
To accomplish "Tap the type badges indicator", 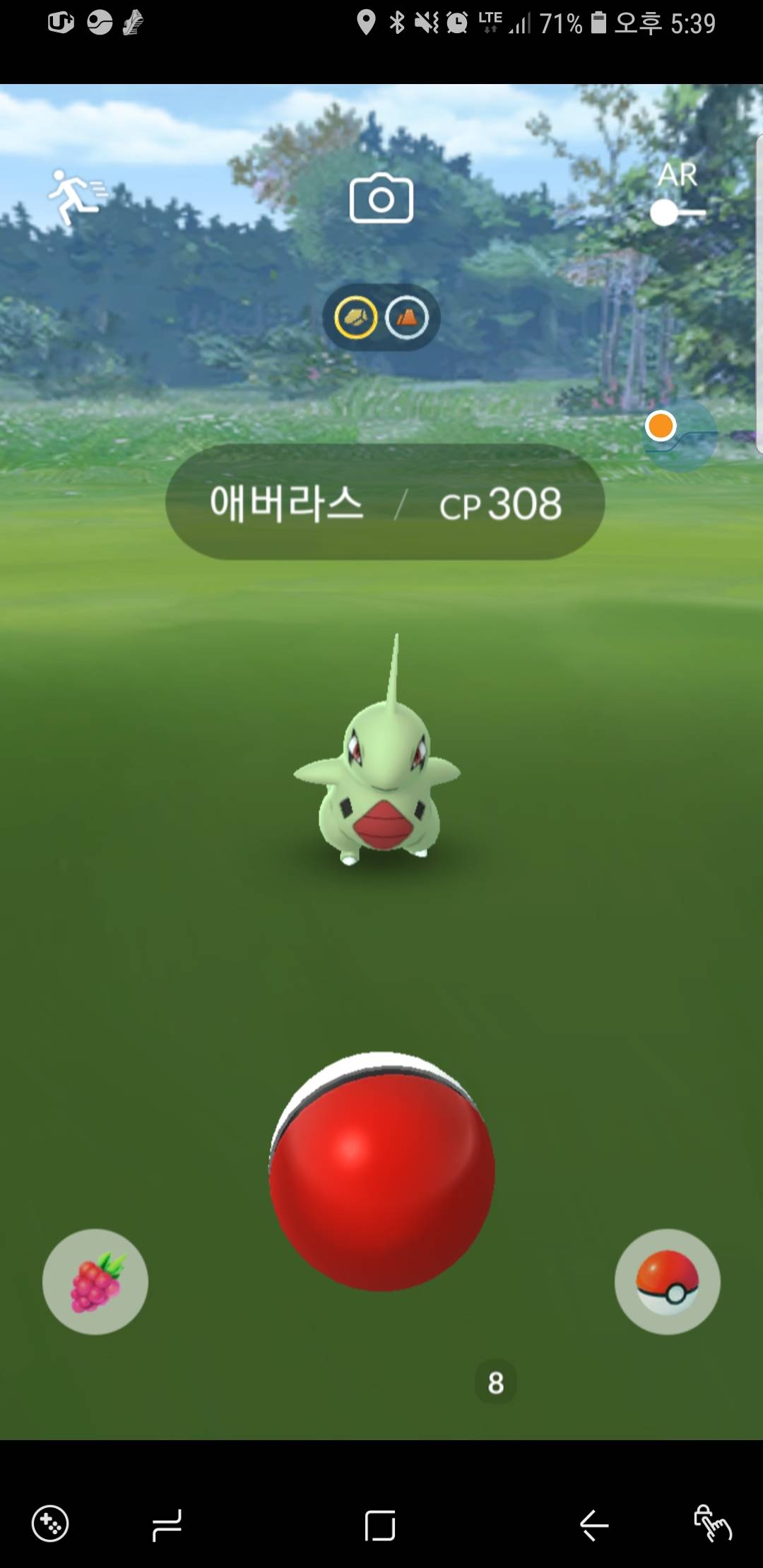I will (x=381, y=319).
